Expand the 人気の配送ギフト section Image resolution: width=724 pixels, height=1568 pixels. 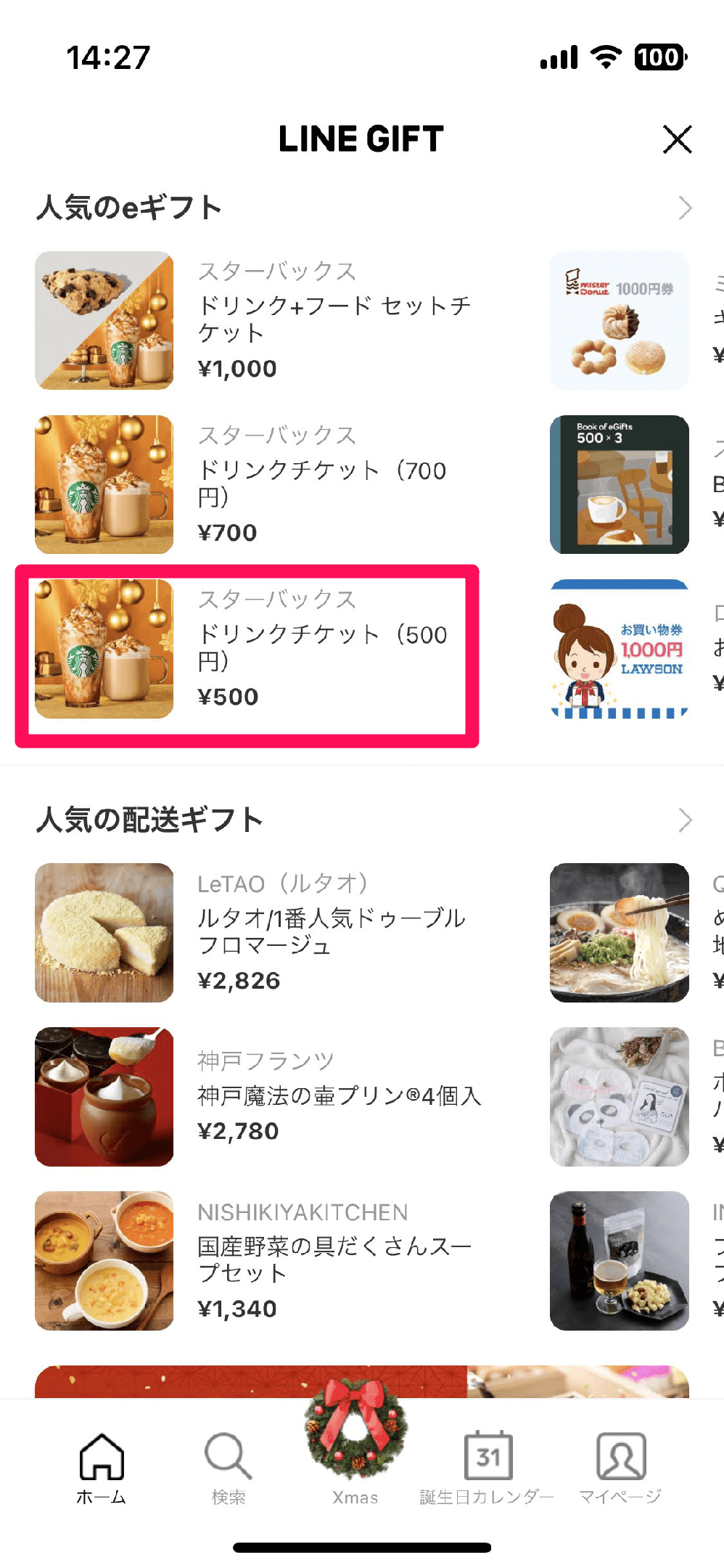(x=685, y=820)
